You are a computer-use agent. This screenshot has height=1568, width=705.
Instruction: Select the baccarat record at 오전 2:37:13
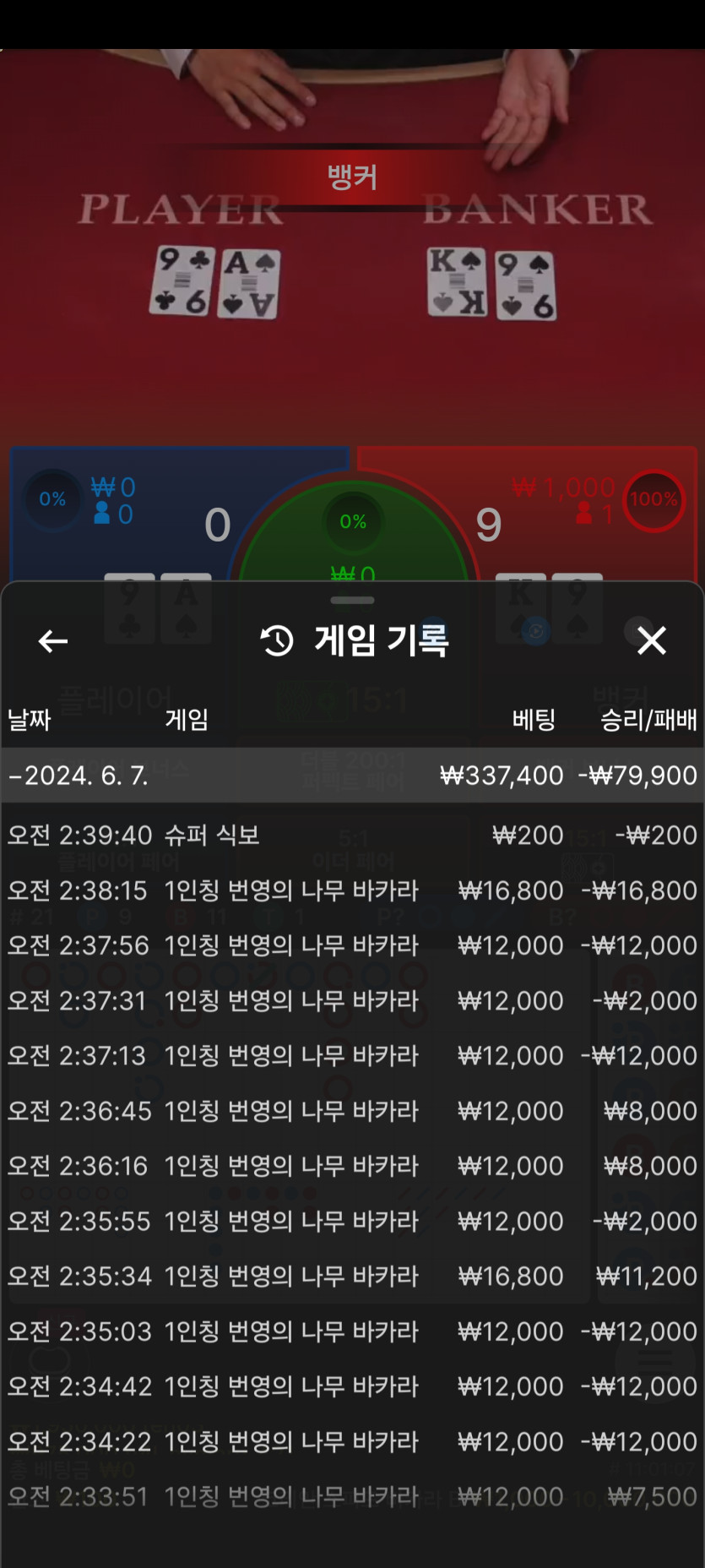point(352,1055)
